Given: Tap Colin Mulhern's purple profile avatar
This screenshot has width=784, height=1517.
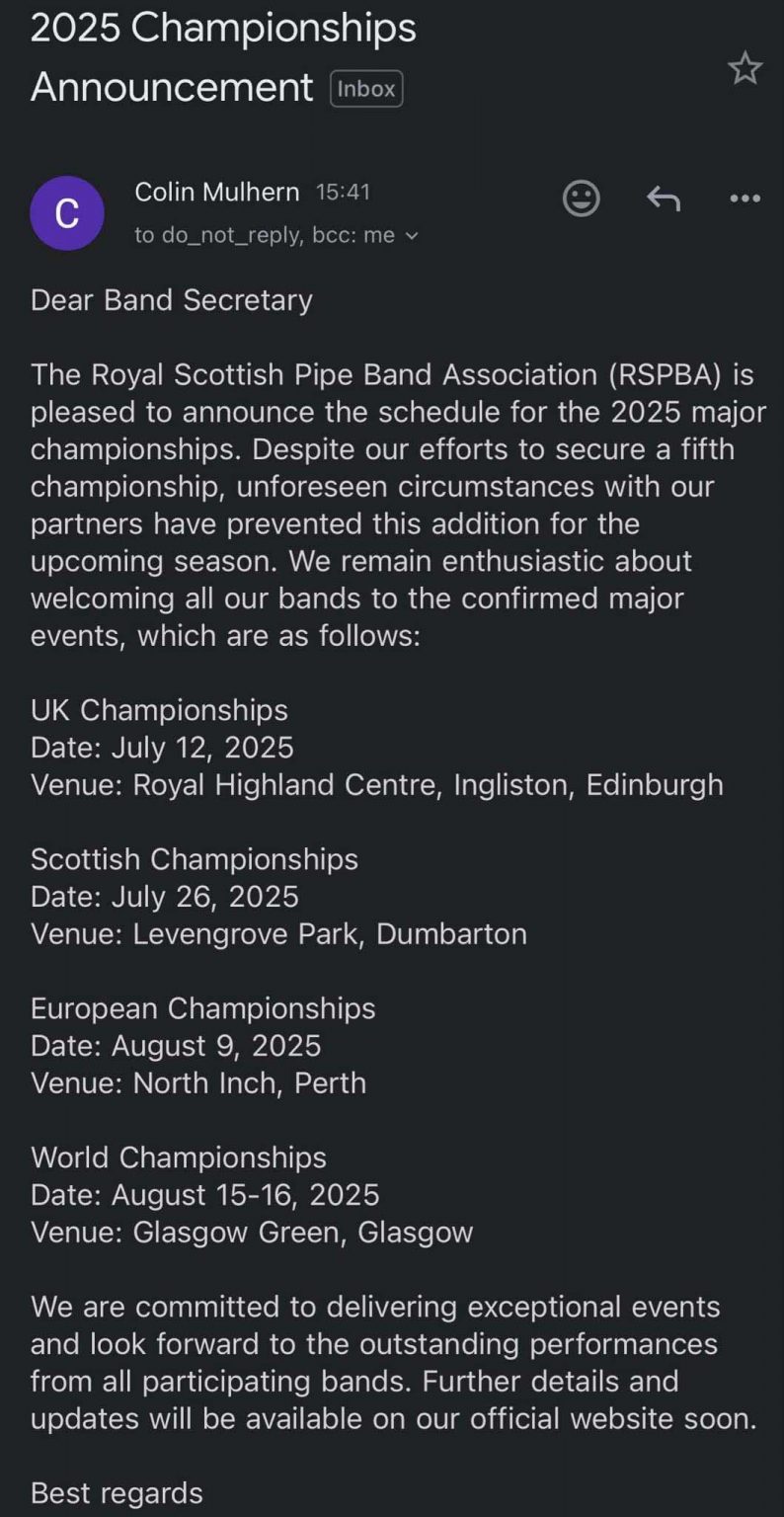Looking at the screenshot, I should pos(66,212).
